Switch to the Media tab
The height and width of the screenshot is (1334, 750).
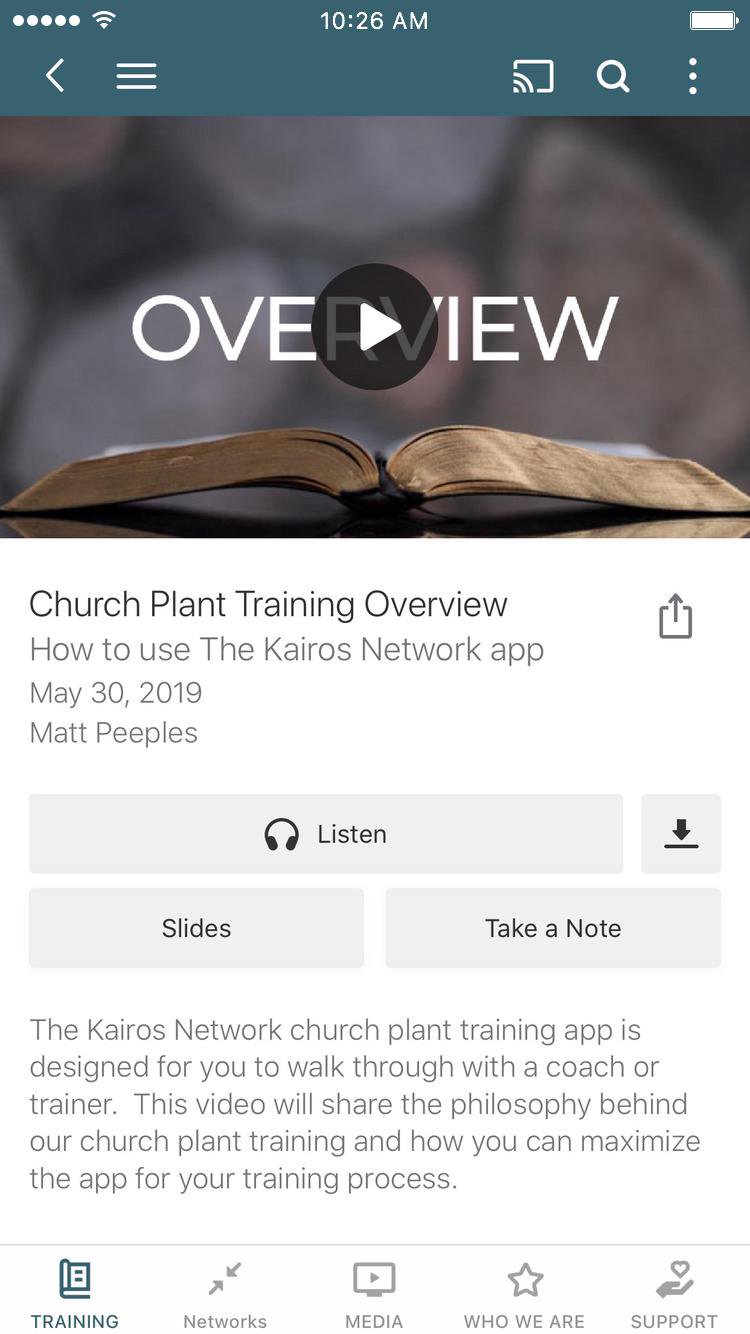[374, 1293]
